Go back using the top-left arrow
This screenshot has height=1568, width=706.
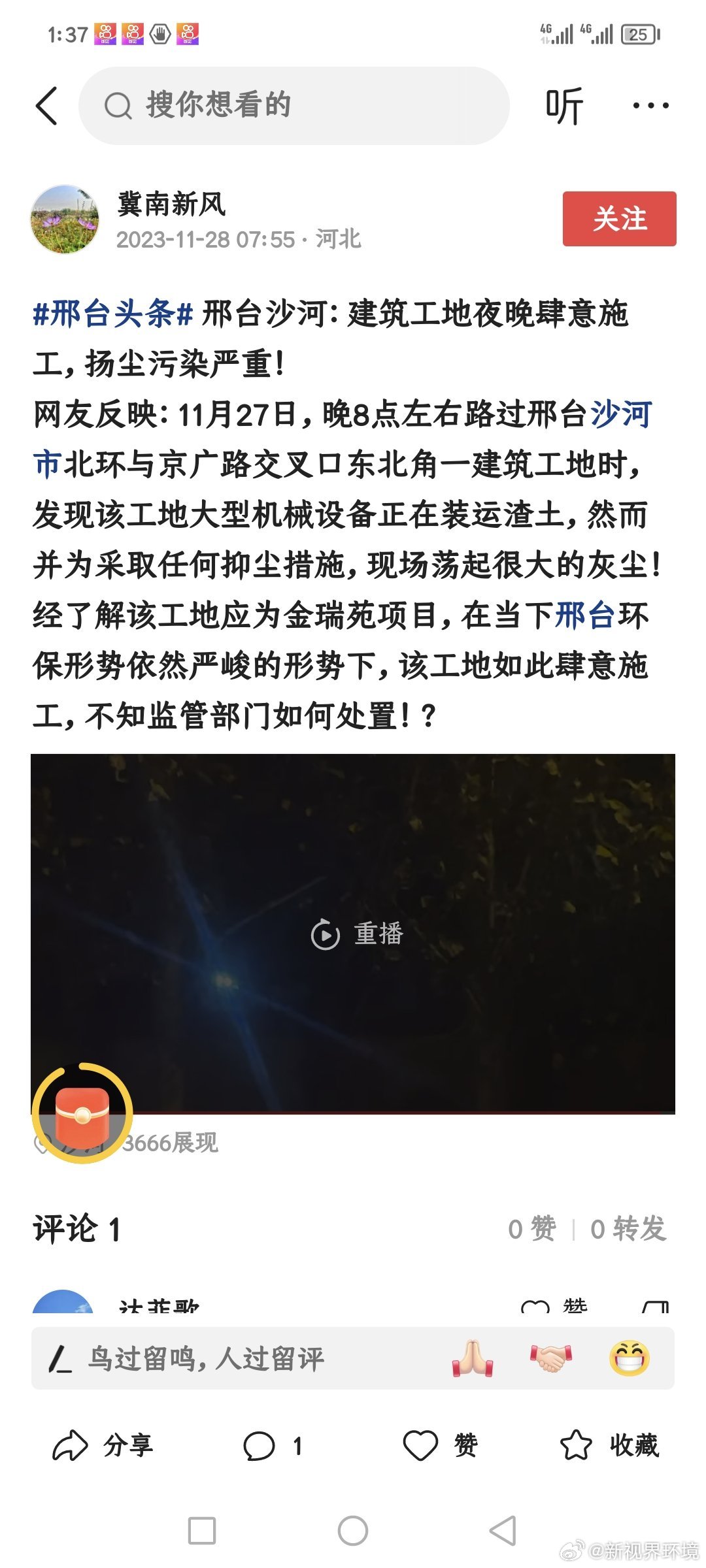(x=46, y=105)
